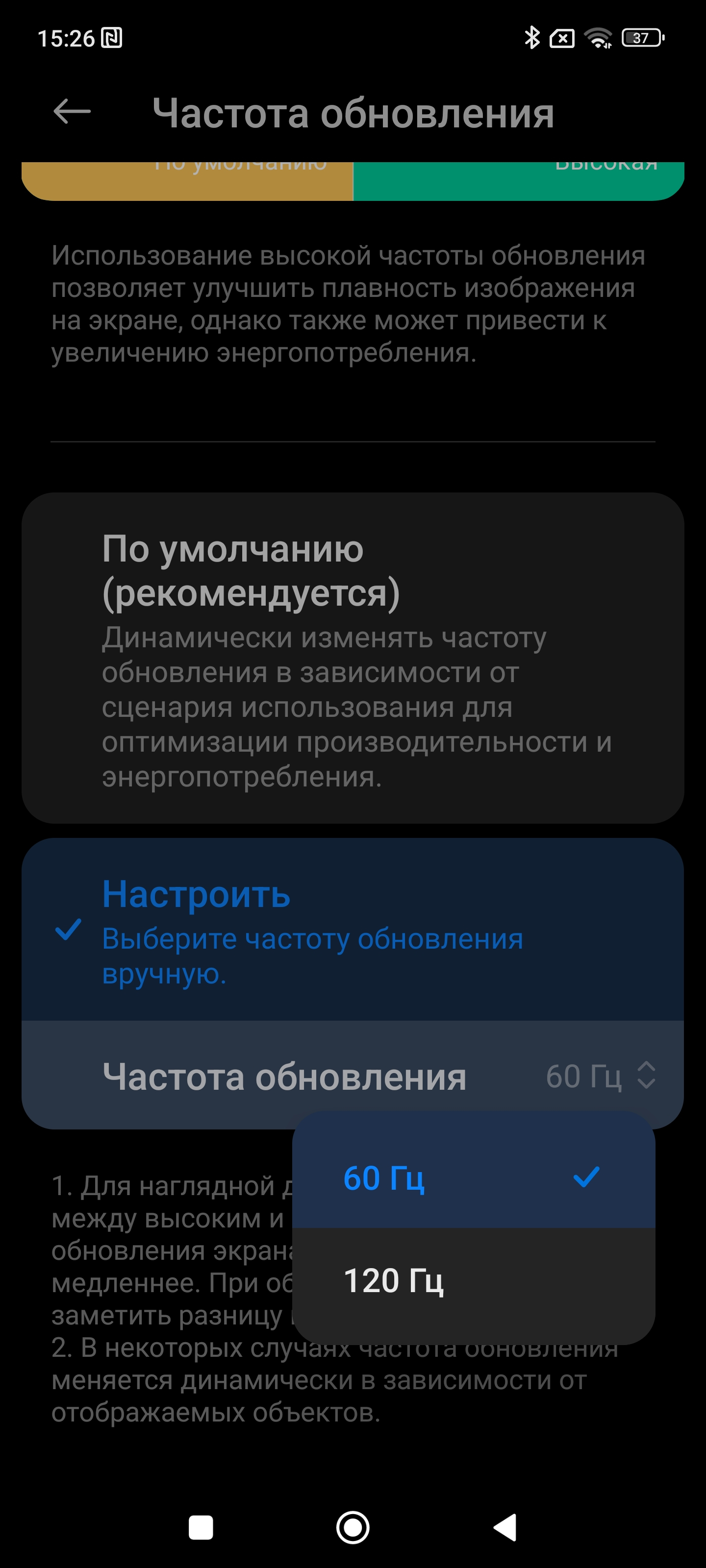Tap the system home button

pos(353,1528)
